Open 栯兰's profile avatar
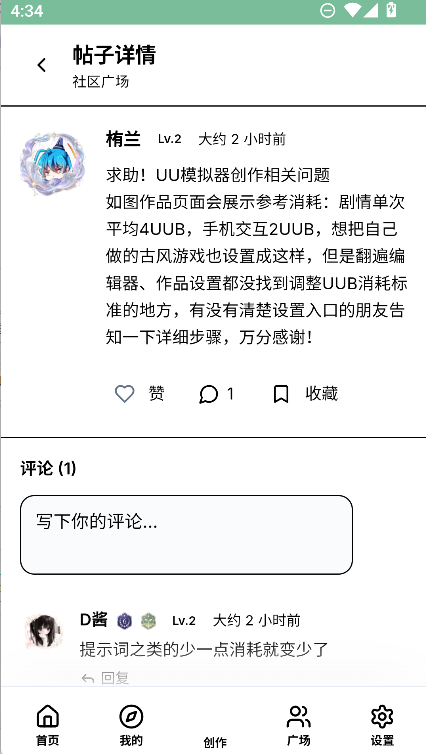Image resolution: width=426 pixels, height=754 pixels. point(52,165)
